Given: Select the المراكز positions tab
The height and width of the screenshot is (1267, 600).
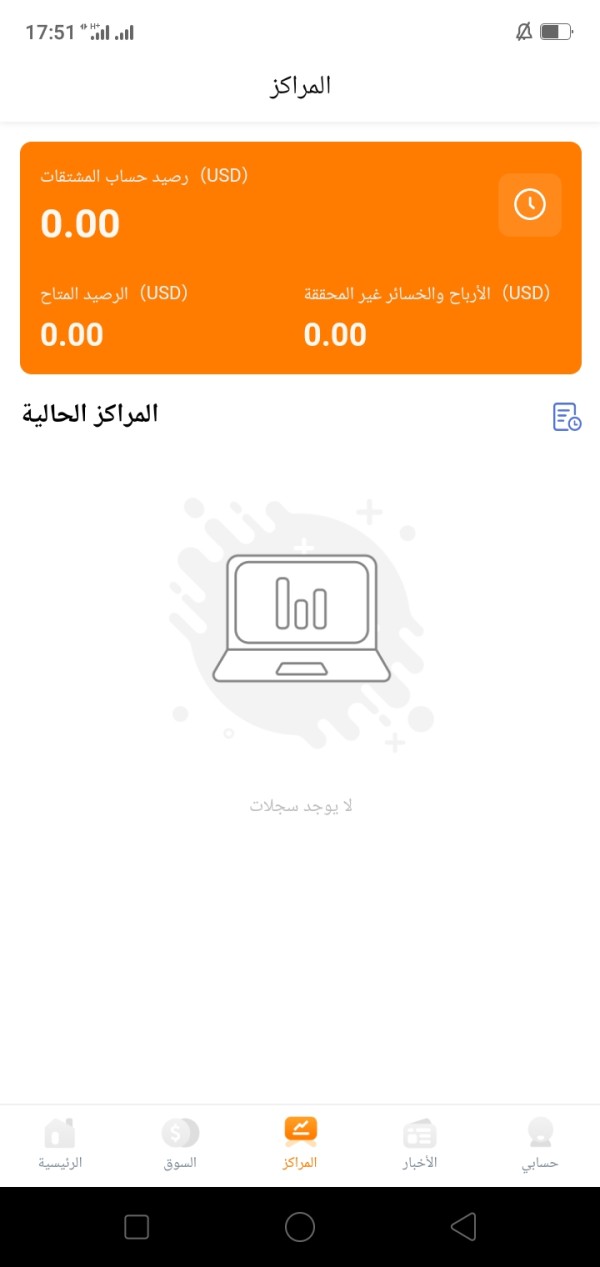Looking at the screenshot, I should tap(300, 1145).
